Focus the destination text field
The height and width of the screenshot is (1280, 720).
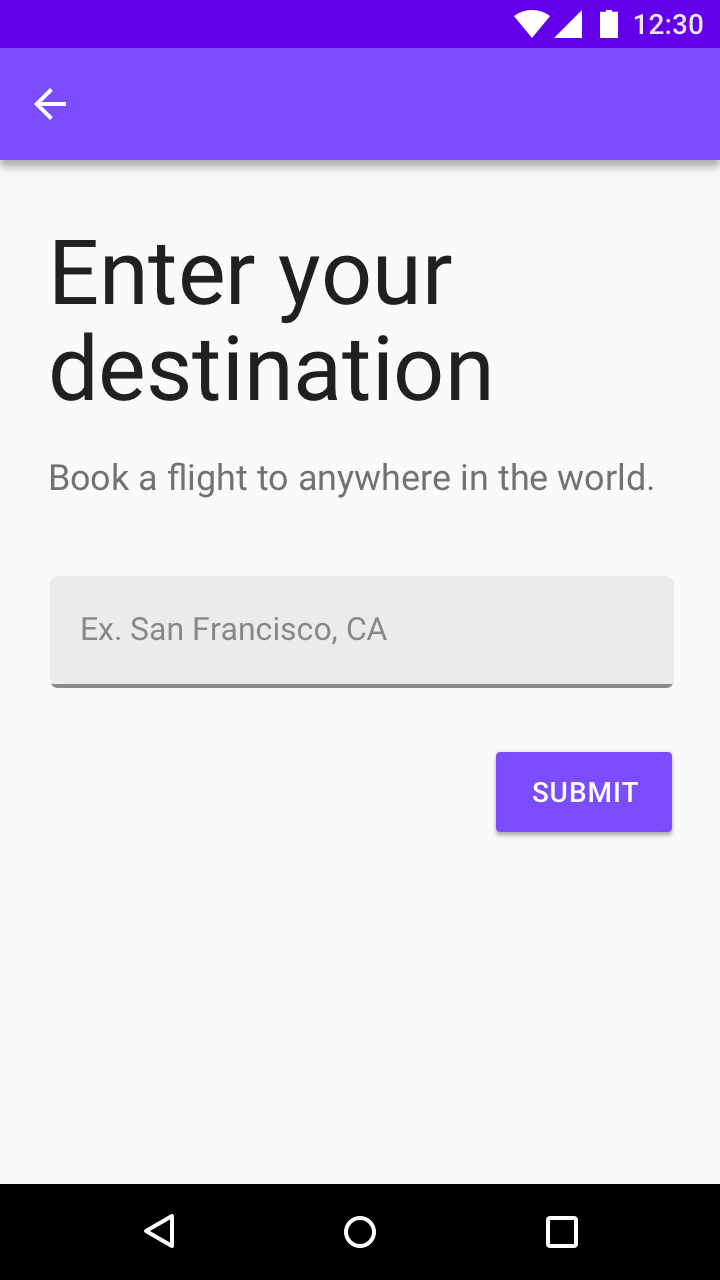point(362,631)
